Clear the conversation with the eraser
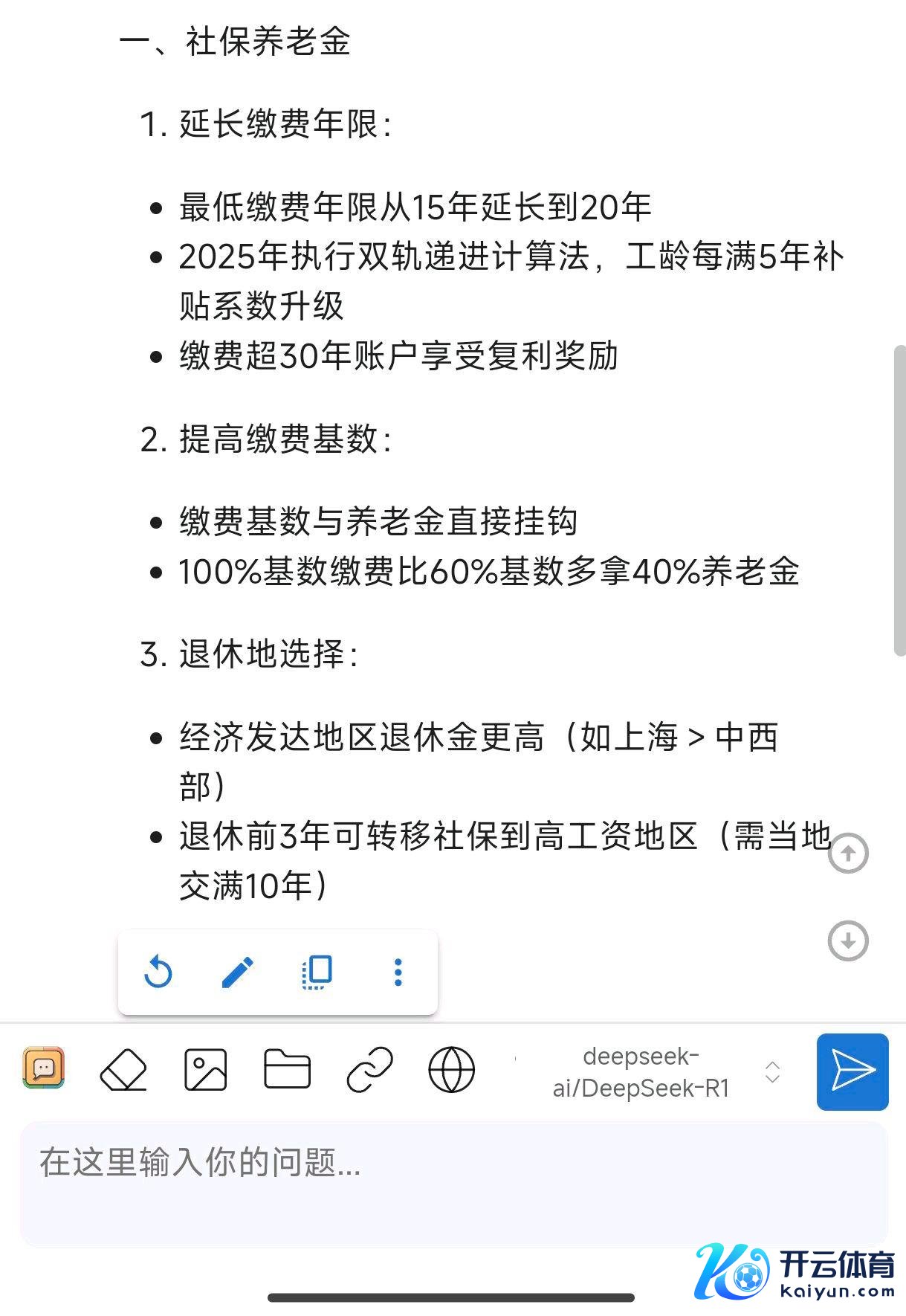This screenshot has width=906, height=1316. 123,1070
